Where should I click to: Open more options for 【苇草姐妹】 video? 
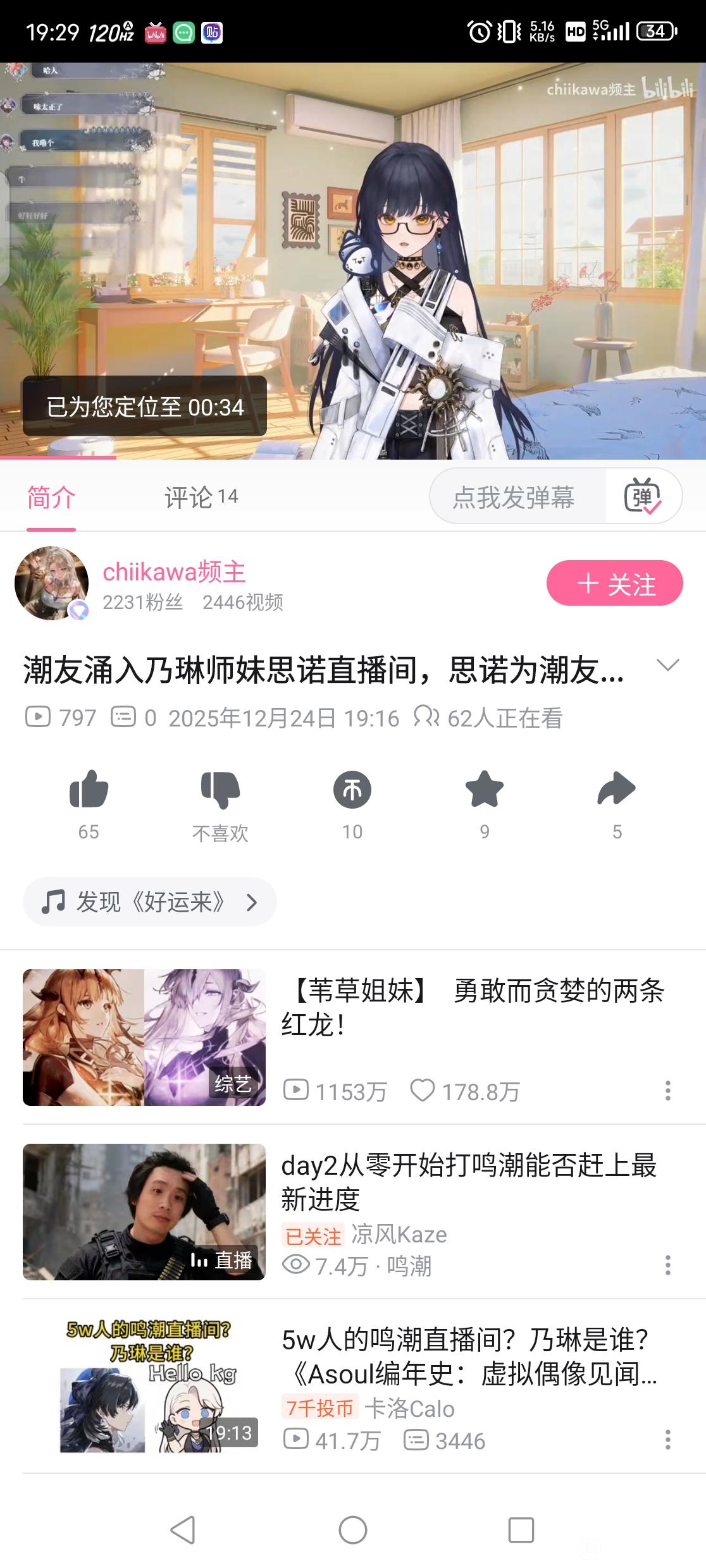[668, 1091]
